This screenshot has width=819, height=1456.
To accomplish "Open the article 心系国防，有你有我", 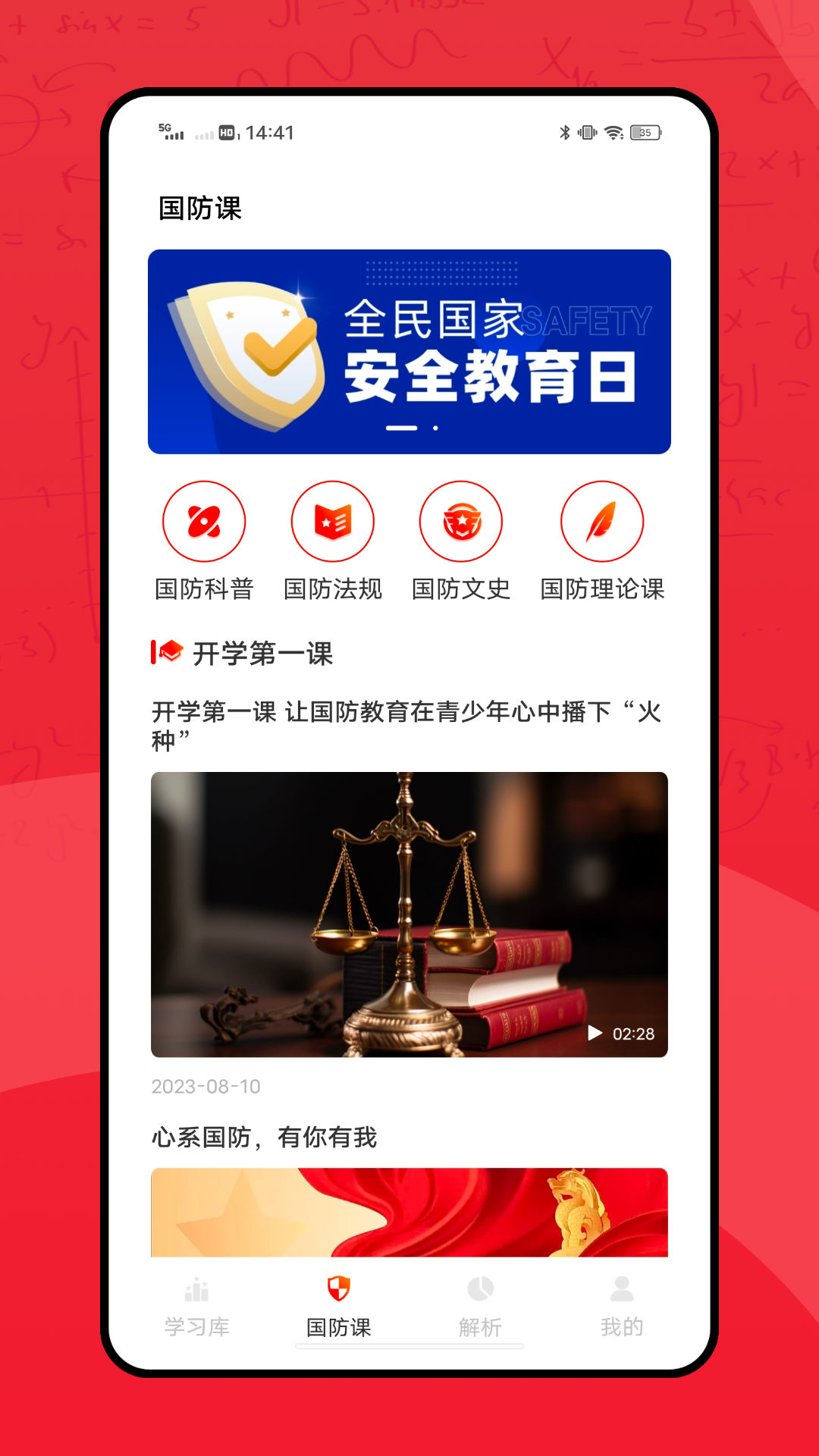I will [267, 1137].
